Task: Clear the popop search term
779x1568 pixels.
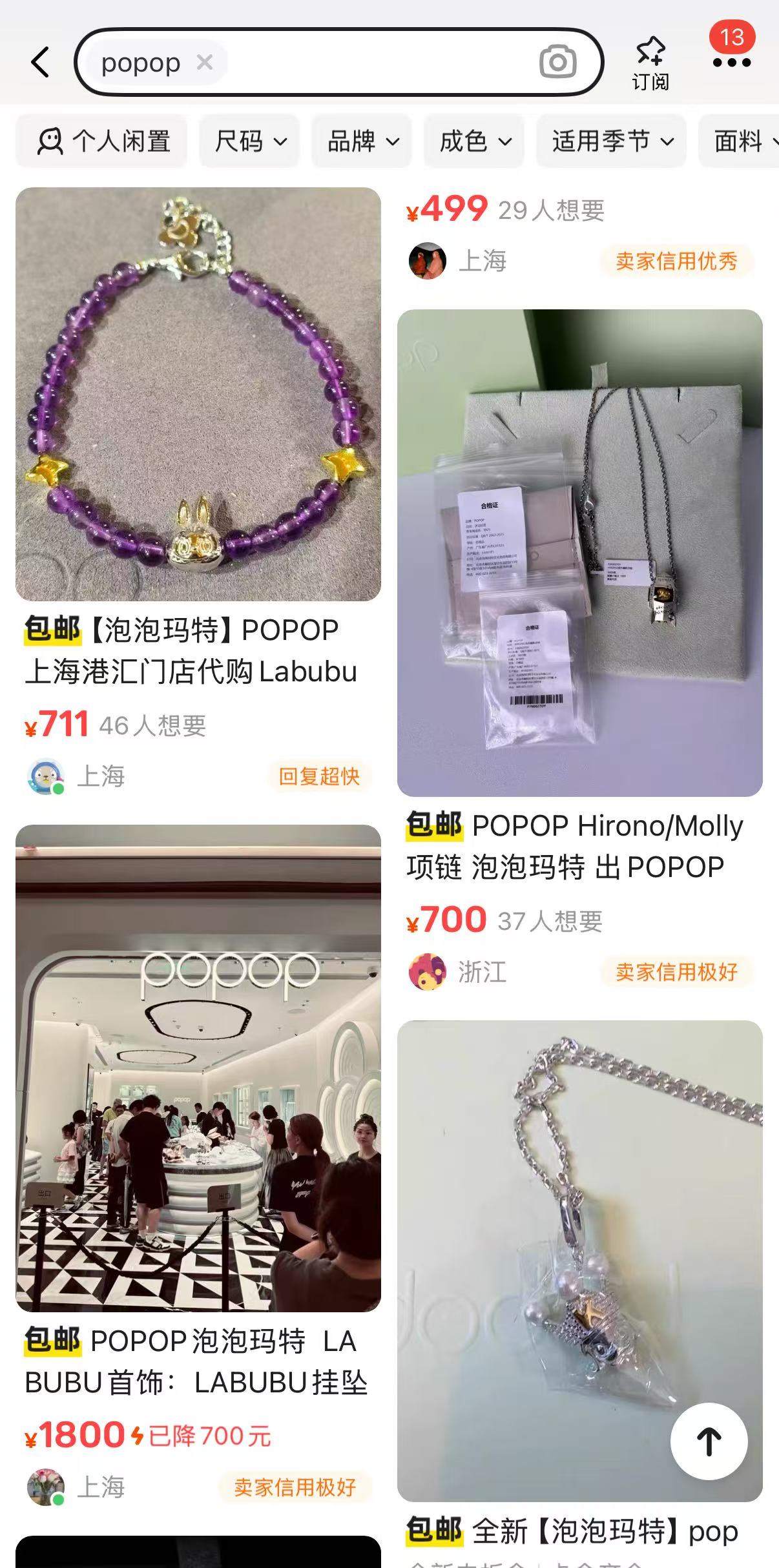Action: pos(205,62)
